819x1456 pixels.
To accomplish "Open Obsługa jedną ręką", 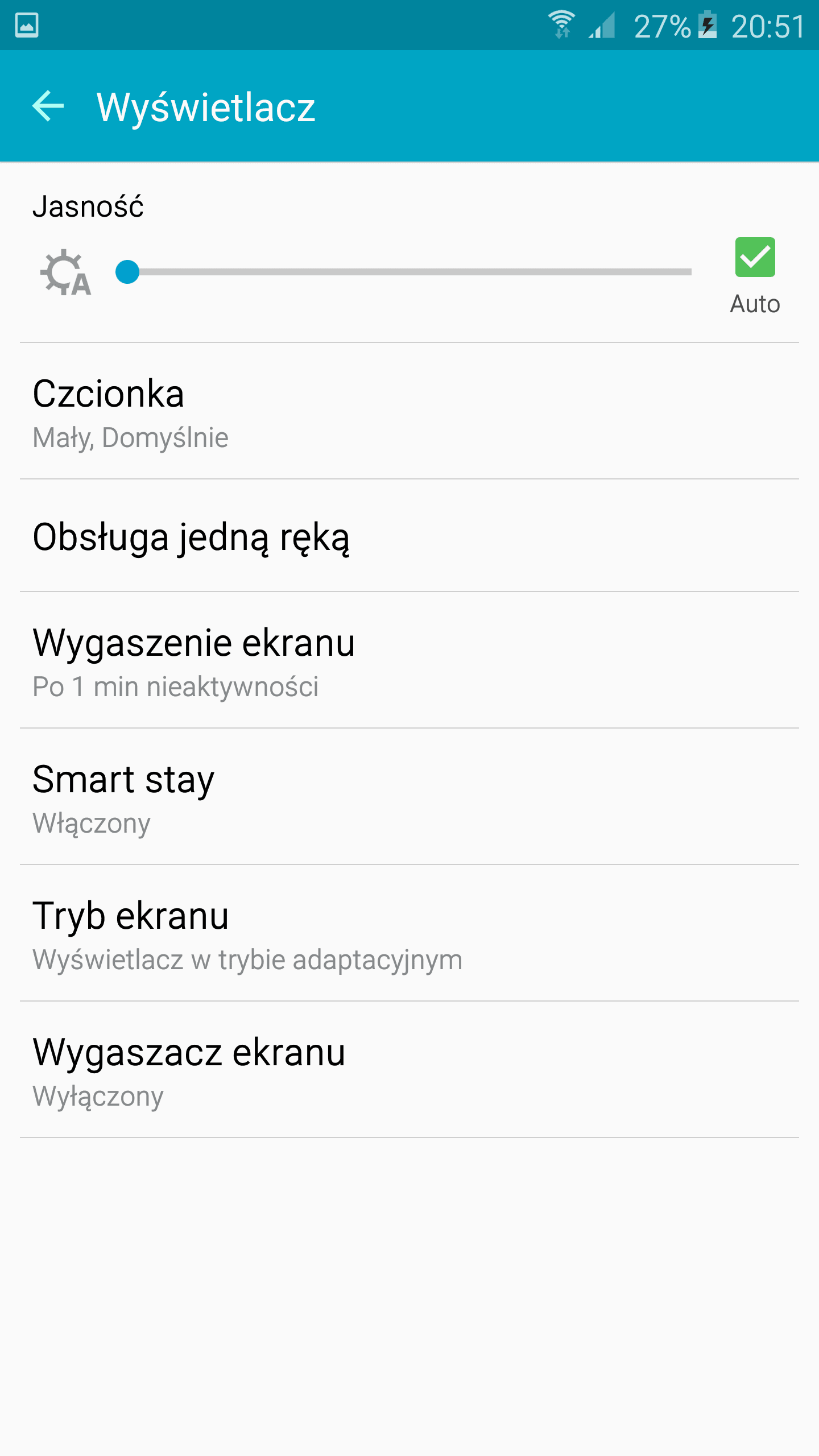I will click(409, 536).
